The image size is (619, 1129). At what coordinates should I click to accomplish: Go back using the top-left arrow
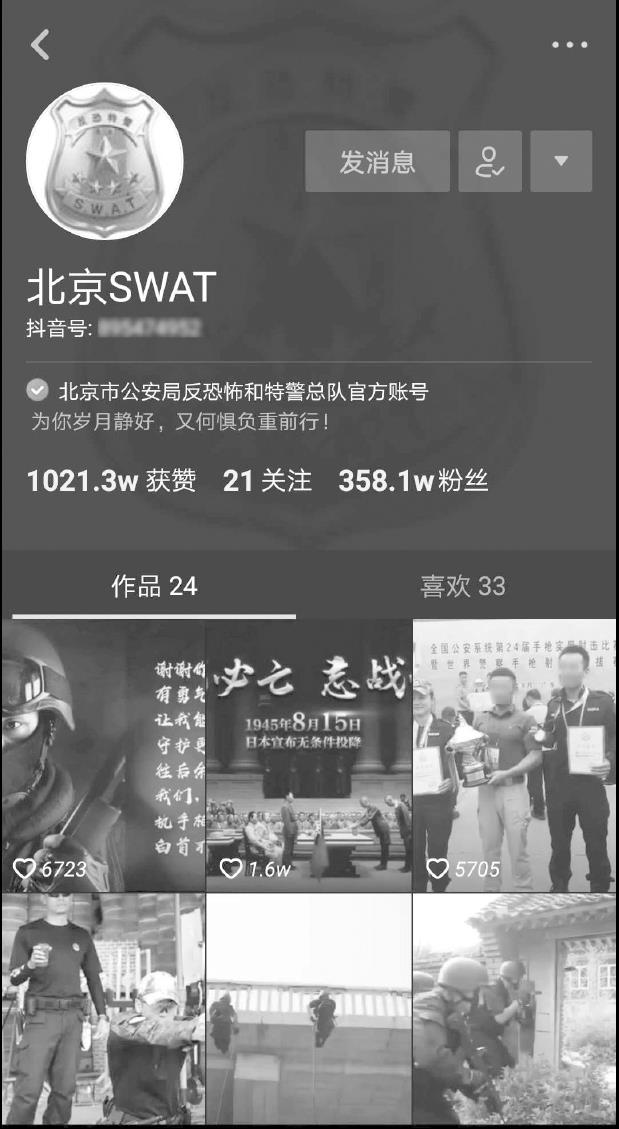40,44
